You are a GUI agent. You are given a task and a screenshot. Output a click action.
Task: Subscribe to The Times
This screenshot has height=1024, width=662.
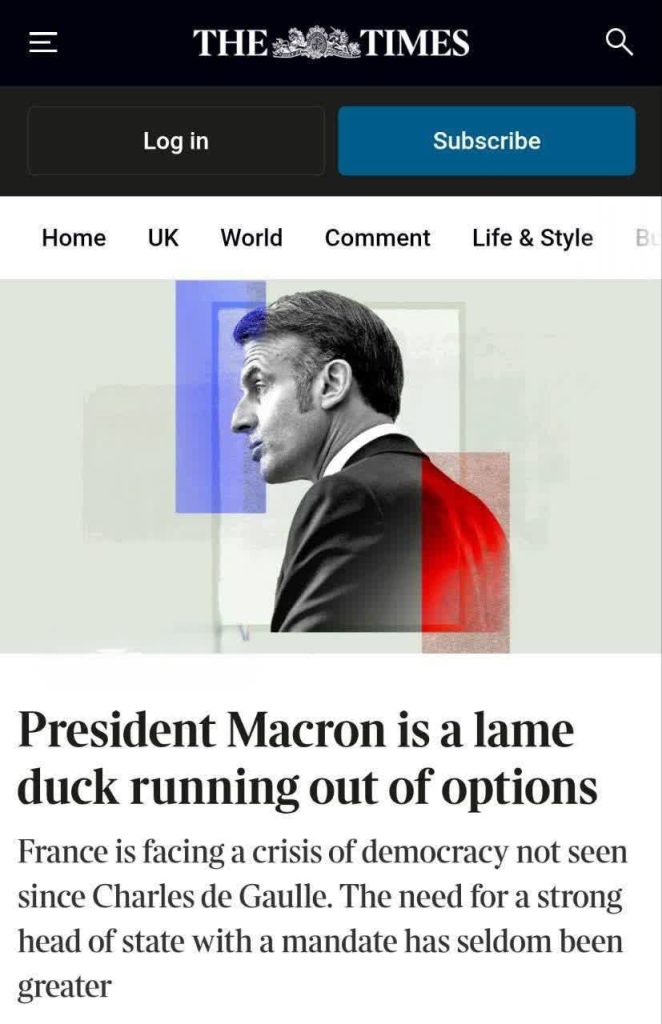click(x=486, y=141)
